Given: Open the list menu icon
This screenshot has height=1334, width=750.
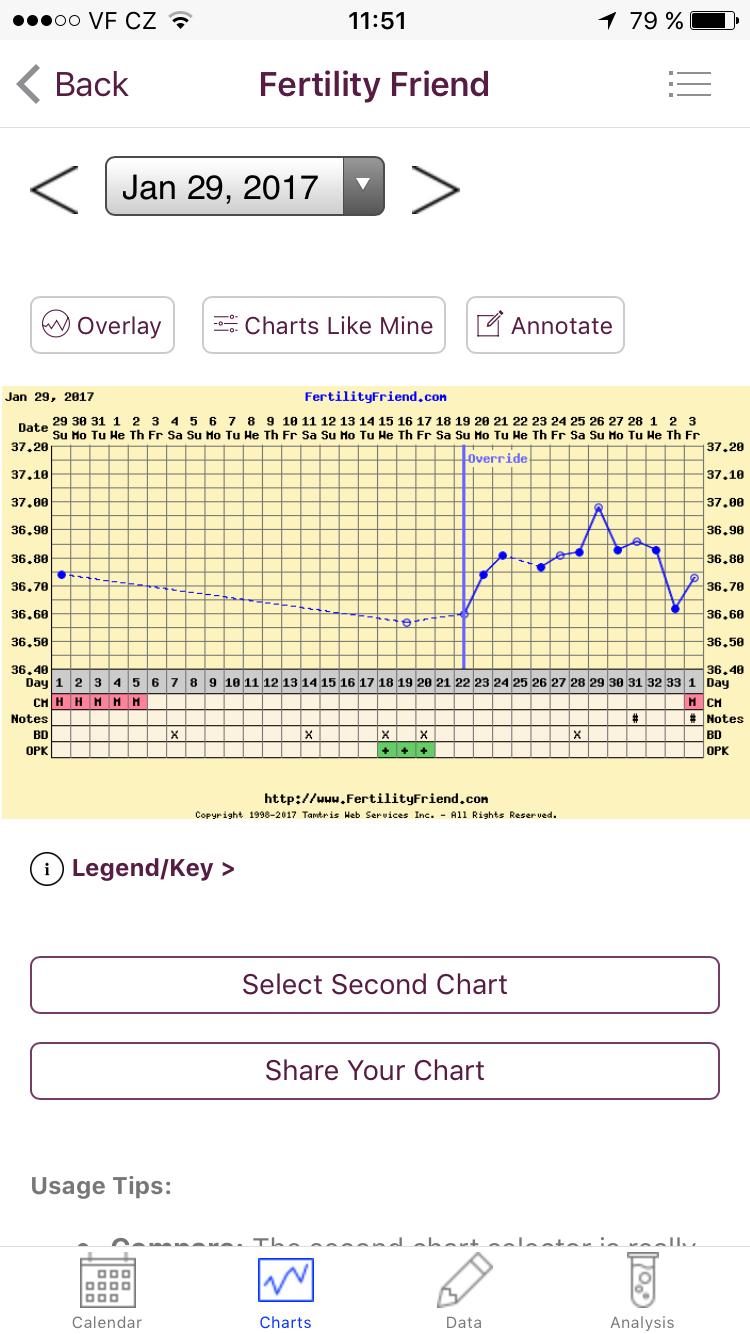Looking at the screenshot, I should (689, 85).
